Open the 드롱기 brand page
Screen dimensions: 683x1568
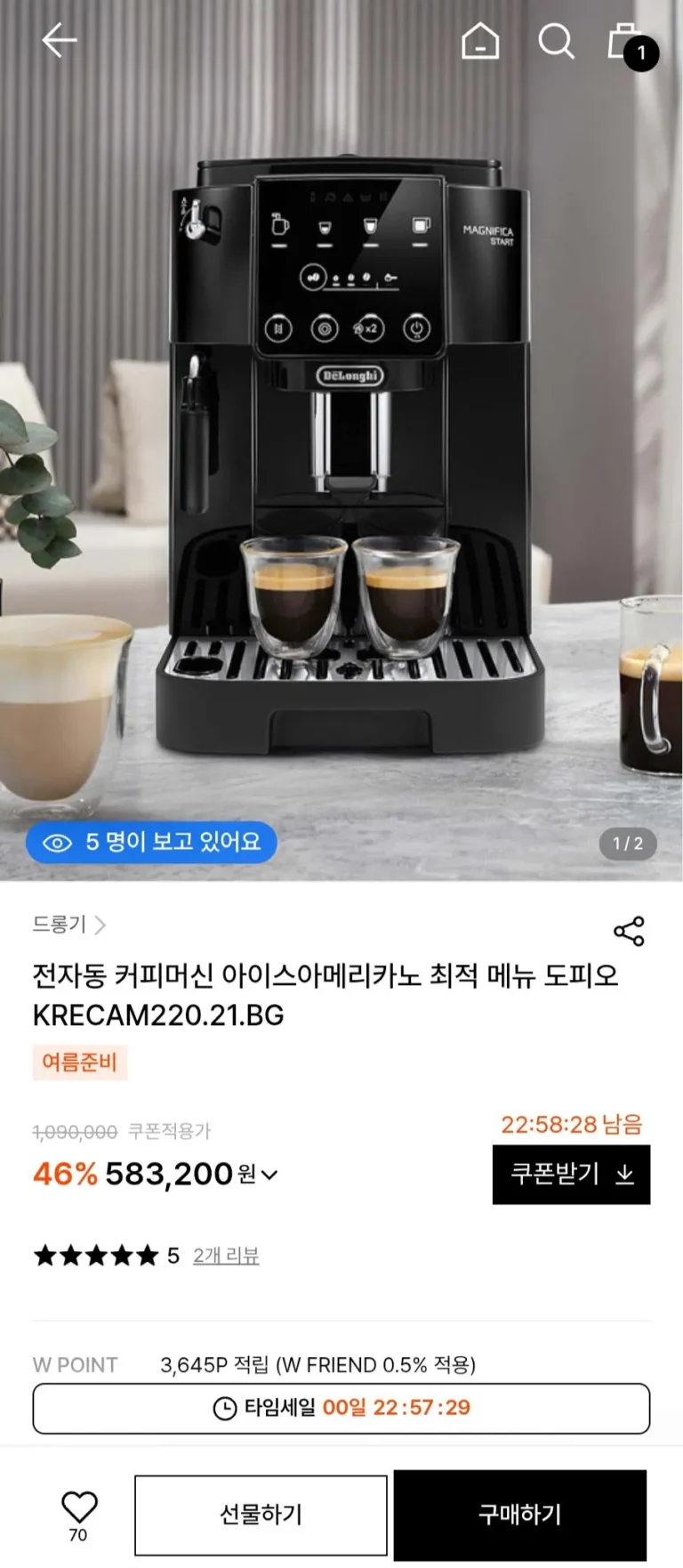[x=68, y=925]
